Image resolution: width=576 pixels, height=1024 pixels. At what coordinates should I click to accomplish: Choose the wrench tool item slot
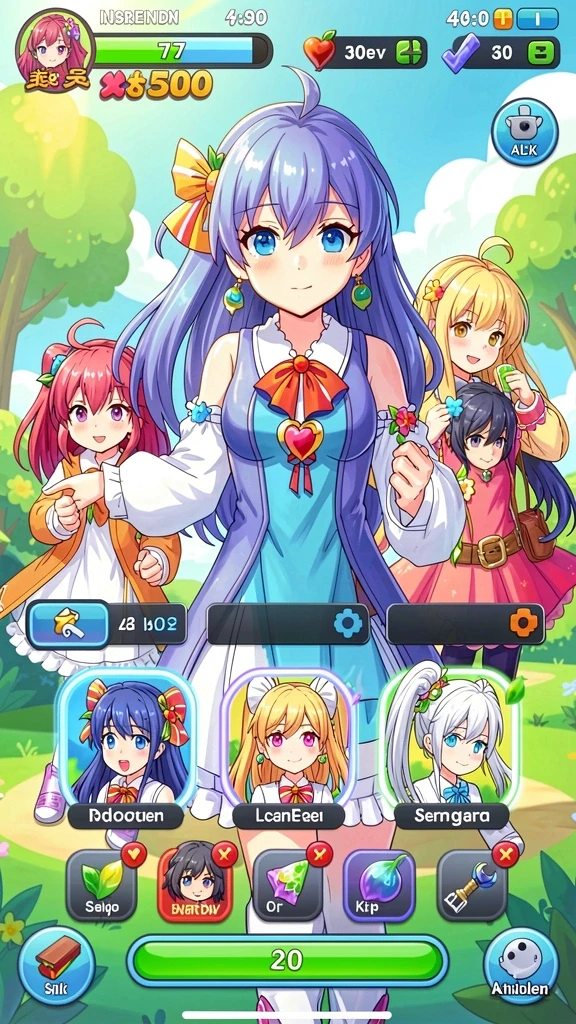[x=472, y=884]
